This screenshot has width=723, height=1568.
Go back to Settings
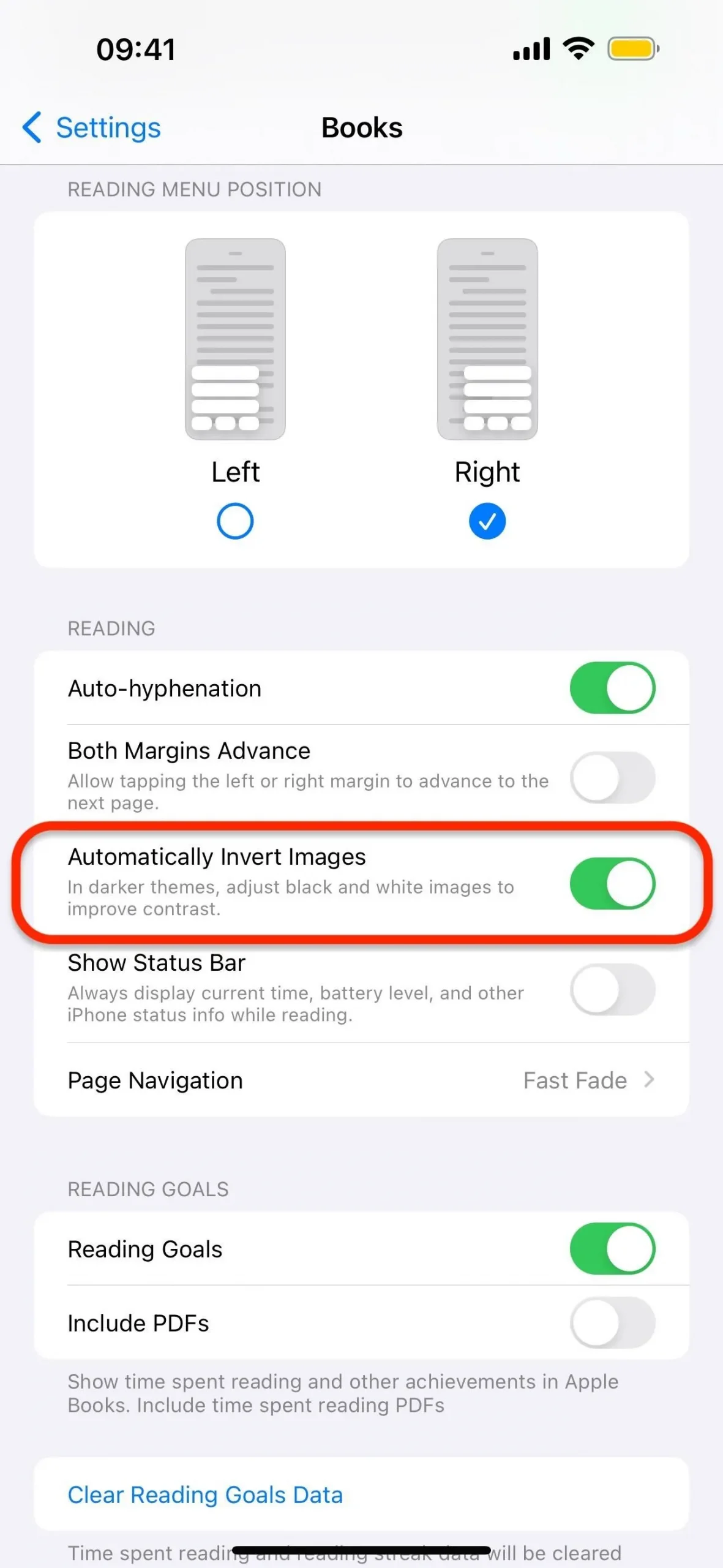coord(92,127)
